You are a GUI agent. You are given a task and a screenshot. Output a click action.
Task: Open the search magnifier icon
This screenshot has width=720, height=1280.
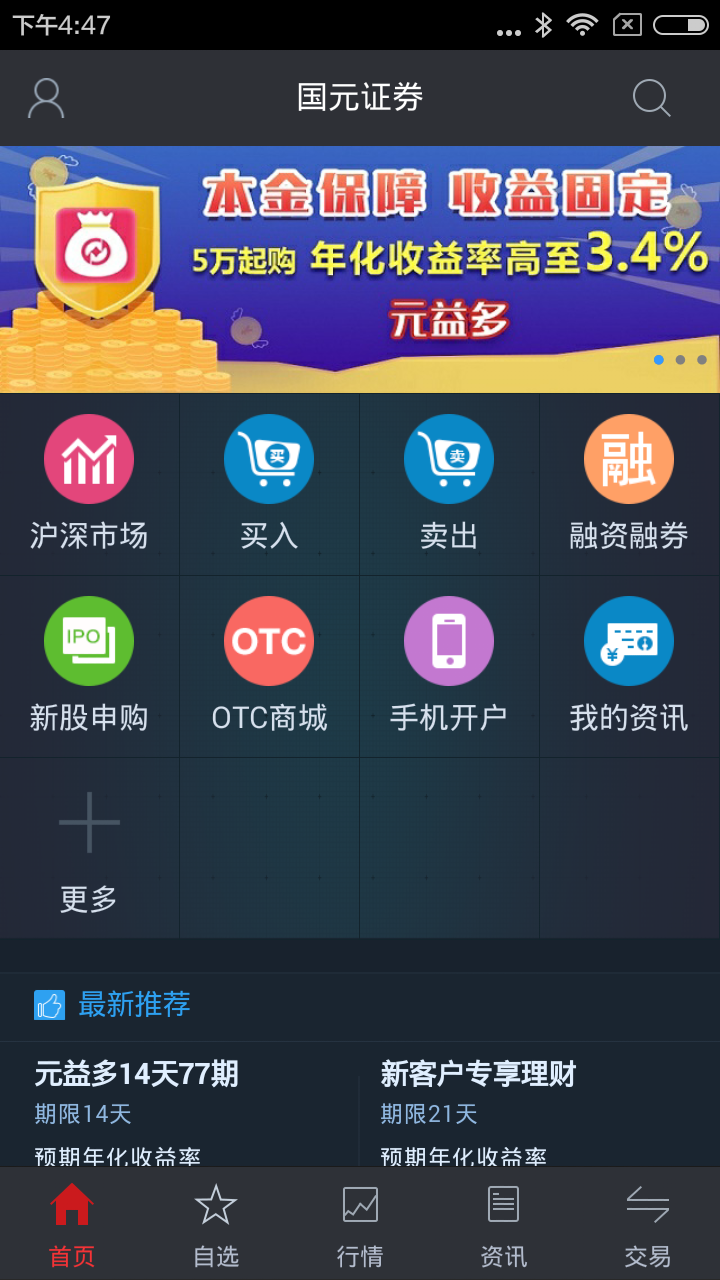[x=650, y=98]
